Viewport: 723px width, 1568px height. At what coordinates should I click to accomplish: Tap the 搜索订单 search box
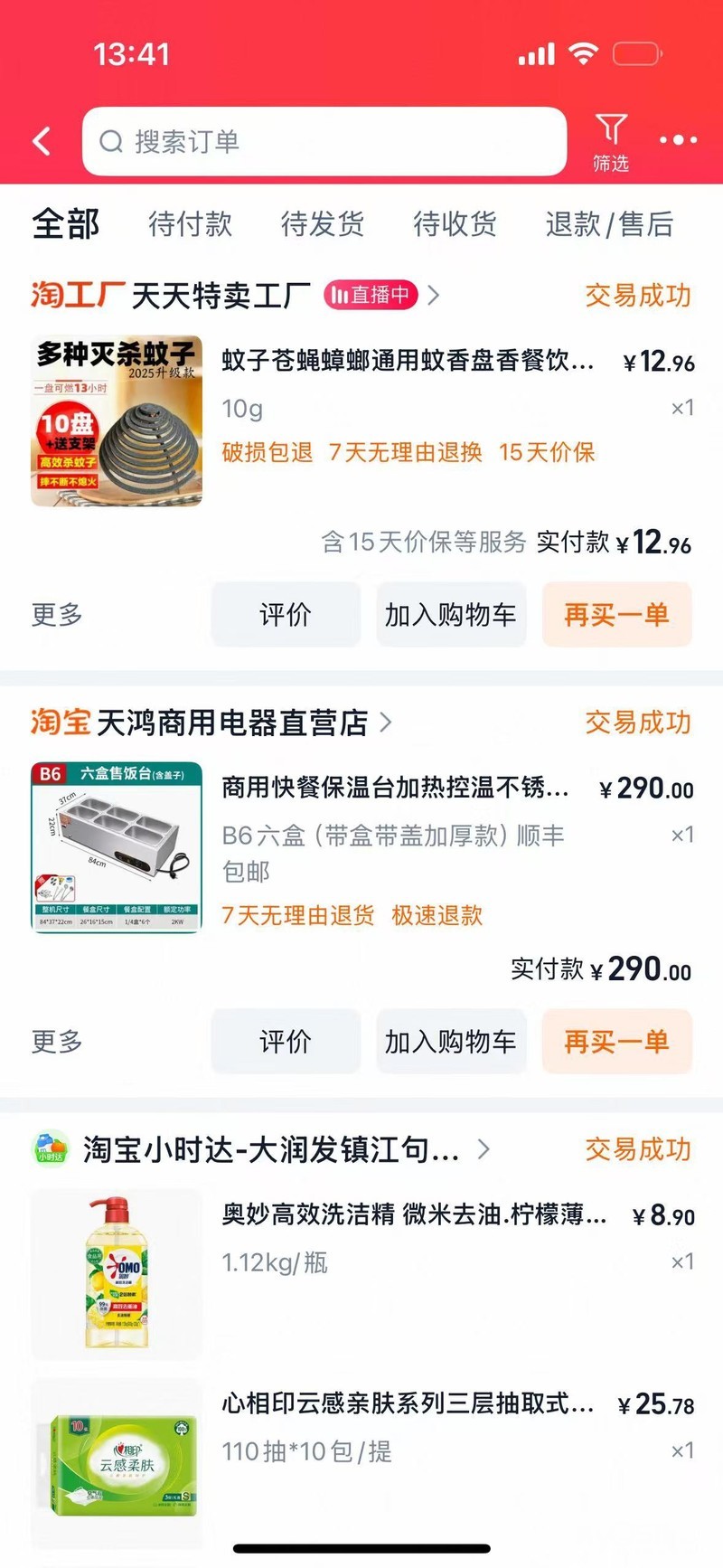click(x=324, y=141)
